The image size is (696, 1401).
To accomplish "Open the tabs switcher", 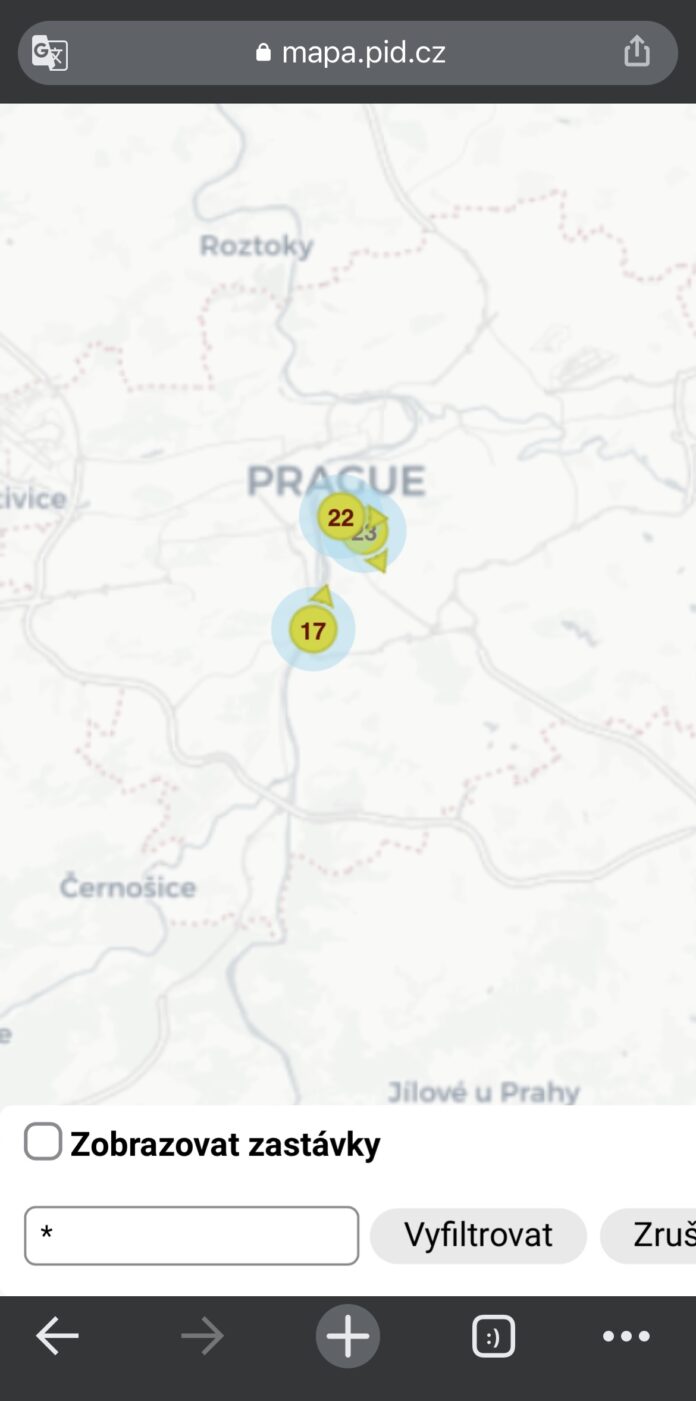I will point(494,1336).
